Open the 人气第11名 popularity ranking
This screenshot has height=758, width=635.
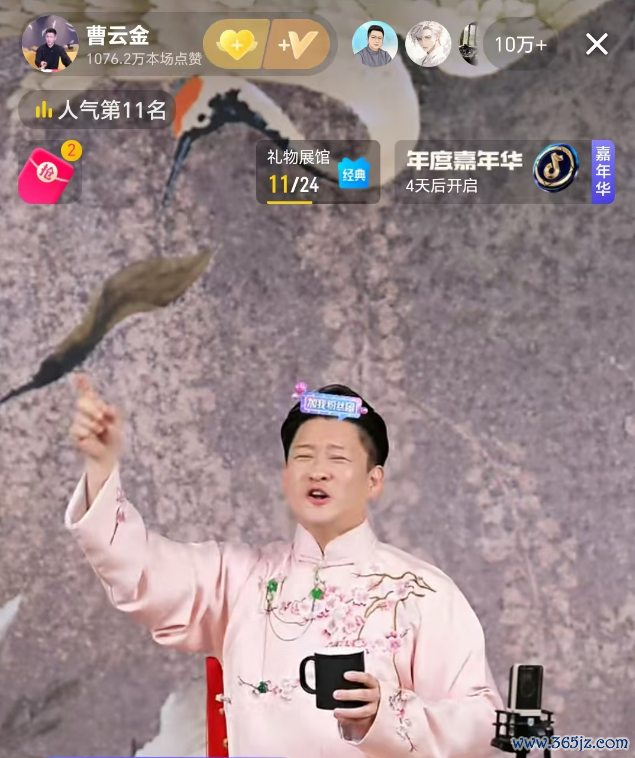click(x=99, y=110)
